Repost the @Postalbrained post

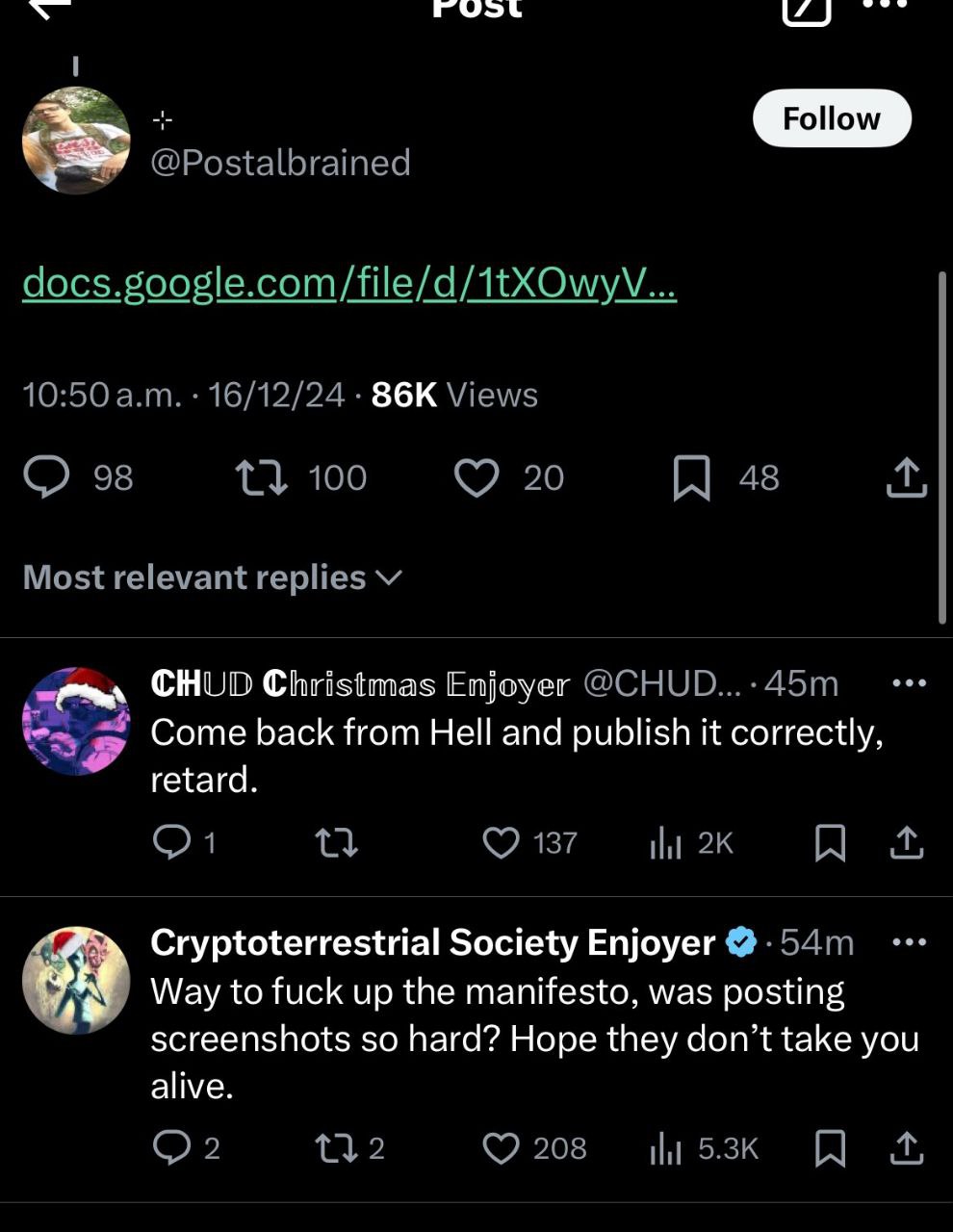[262, 477]
